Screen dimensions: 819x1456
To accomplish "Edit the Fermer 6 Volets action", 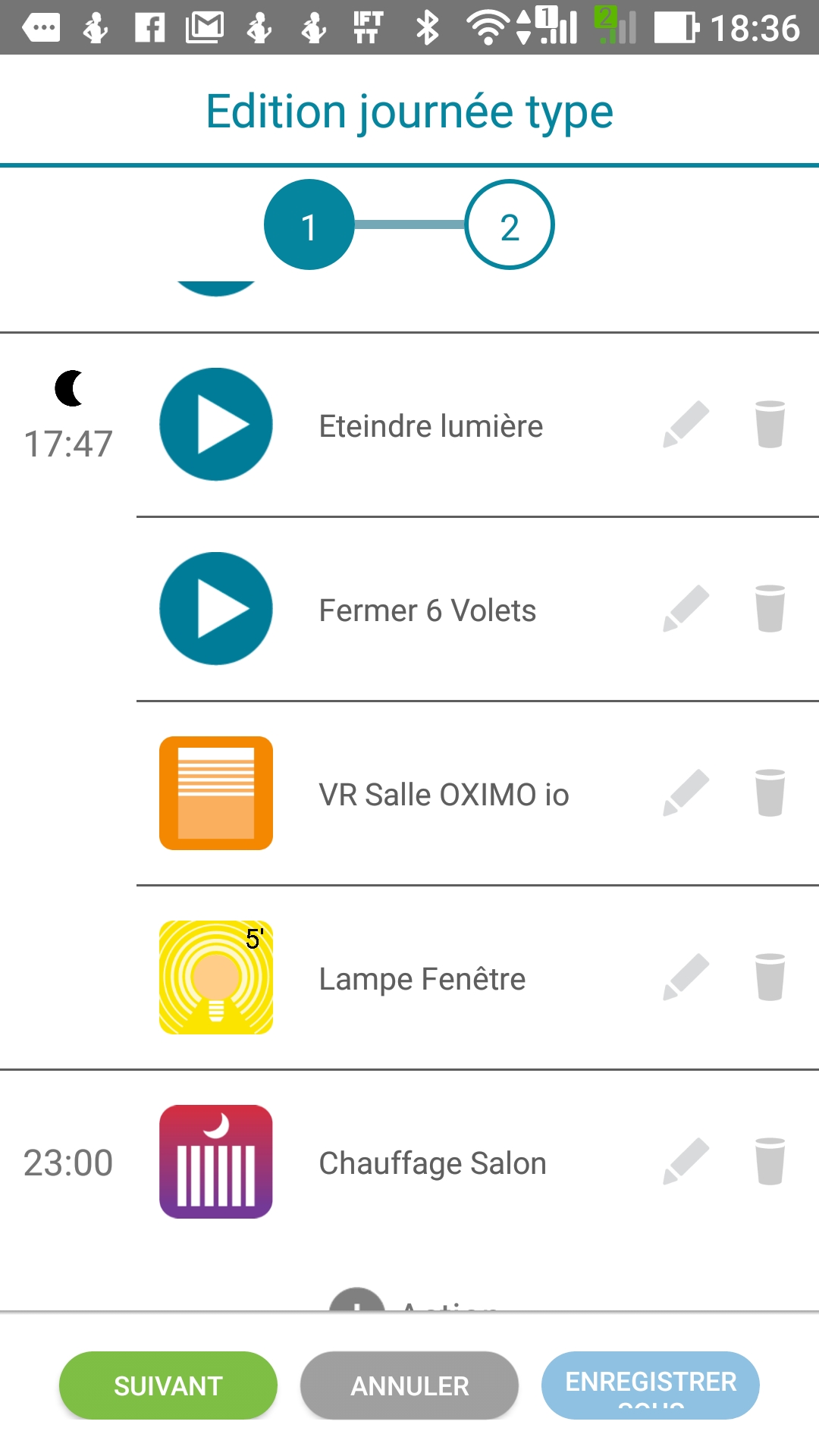I will pos(686,609).
